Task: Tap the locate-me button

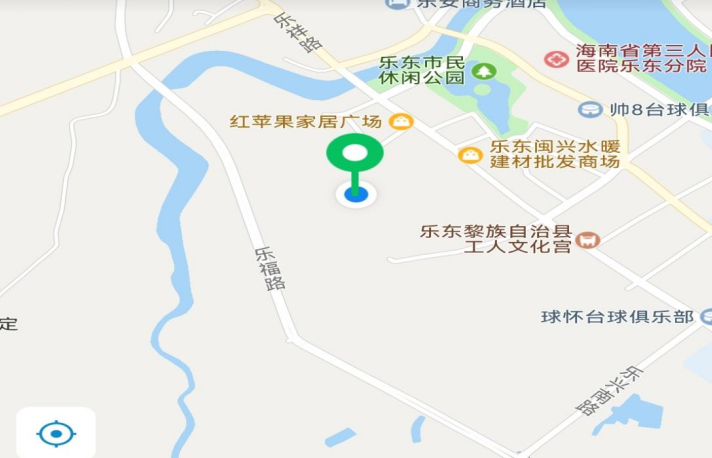Action: 56,433
